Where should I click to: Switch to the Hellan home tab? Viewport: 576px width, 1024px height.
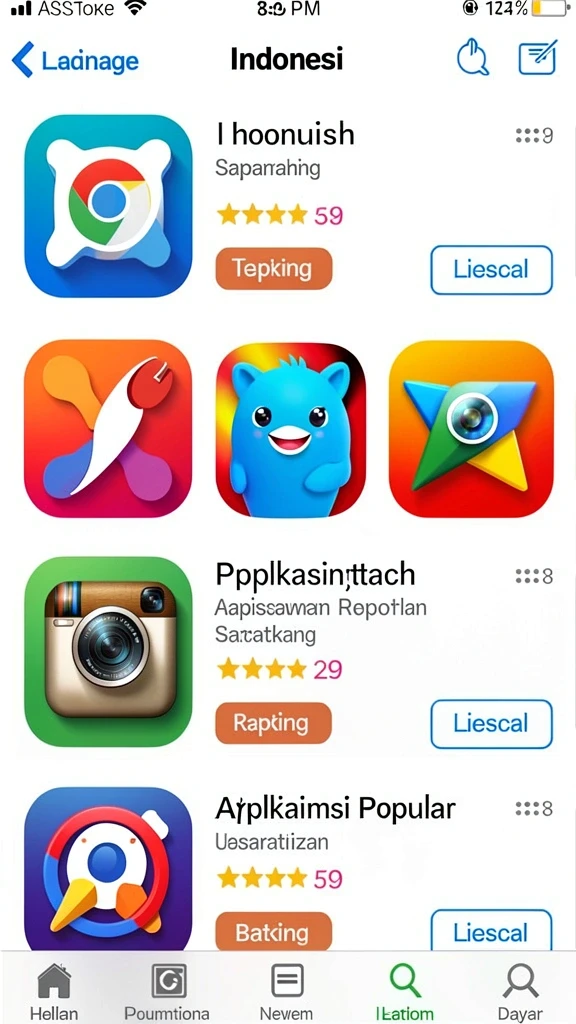[54, 990]
